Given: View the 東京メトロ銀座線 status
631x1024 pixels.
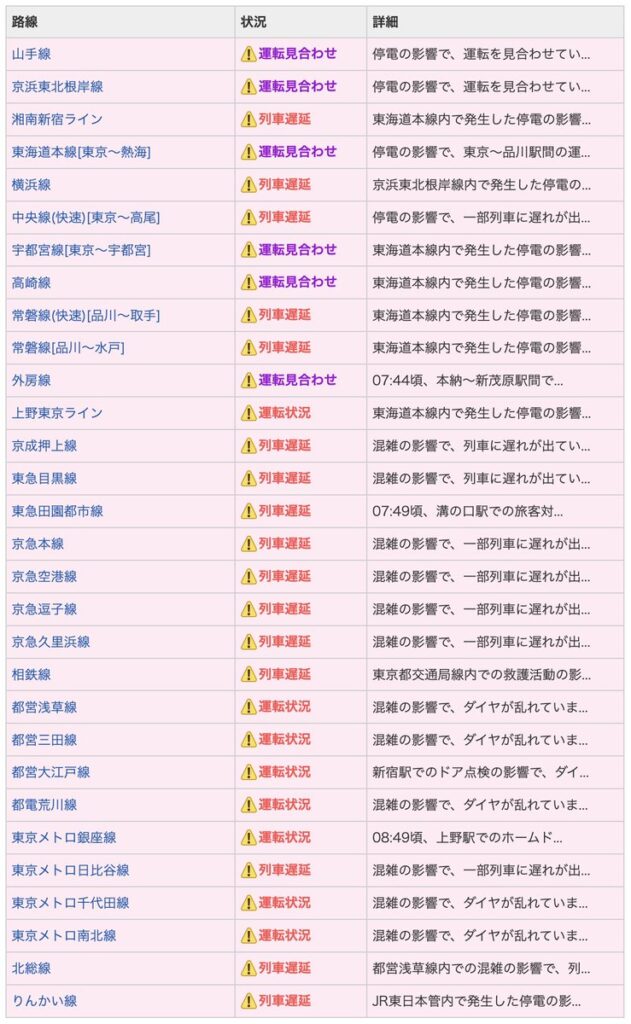Looking at the screenshot, I should click(x=64, y=837).
